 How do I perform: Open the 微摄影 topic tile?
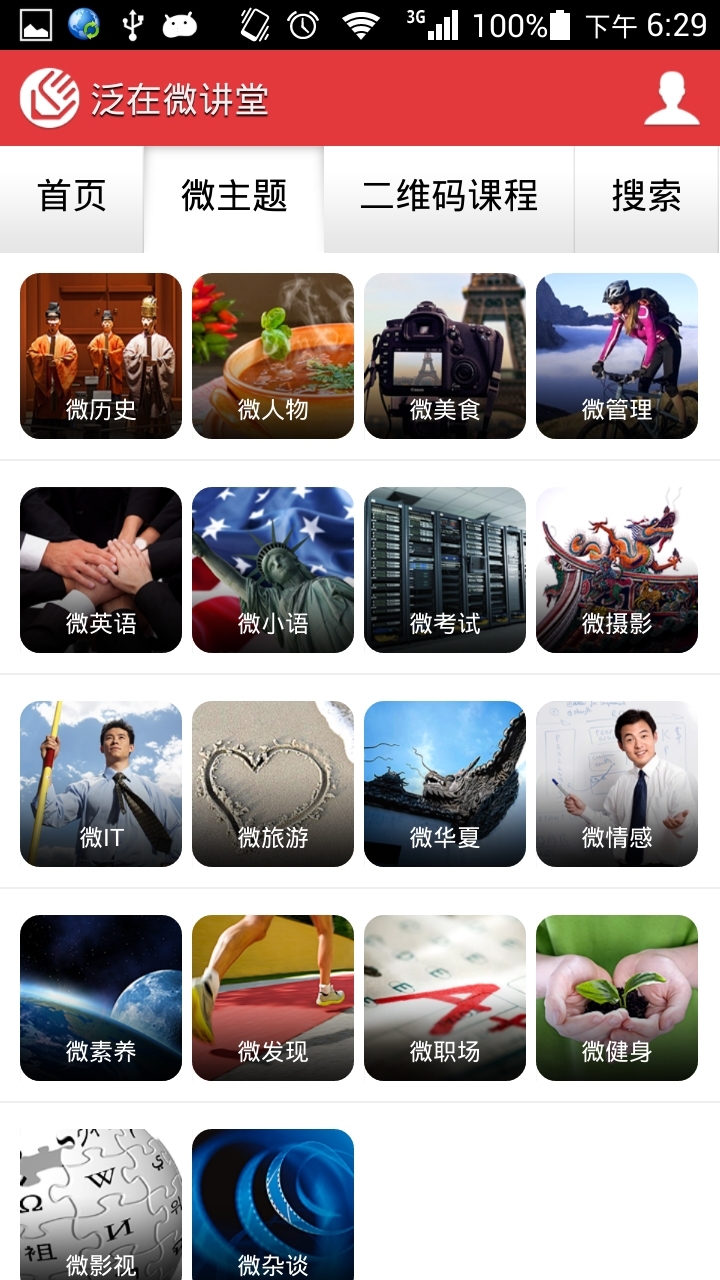coord(617,570)
